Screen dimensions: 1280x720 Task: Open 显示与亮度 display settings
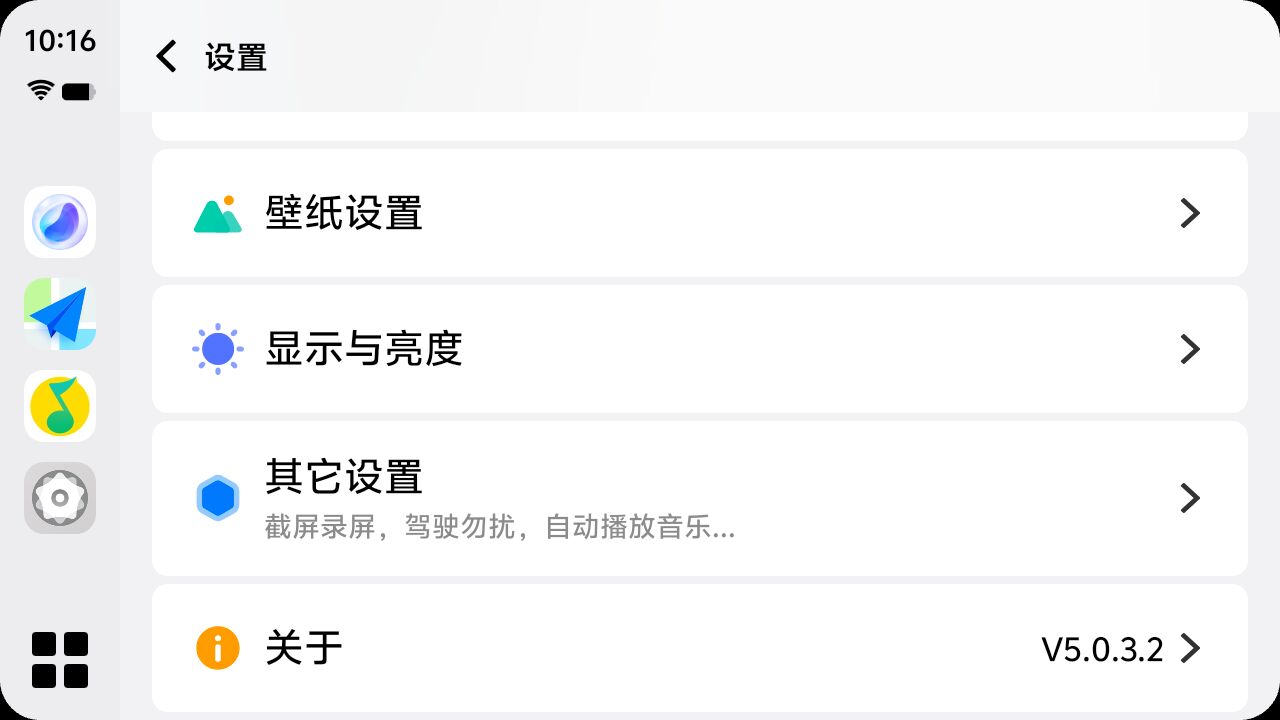tap(699, 349)
